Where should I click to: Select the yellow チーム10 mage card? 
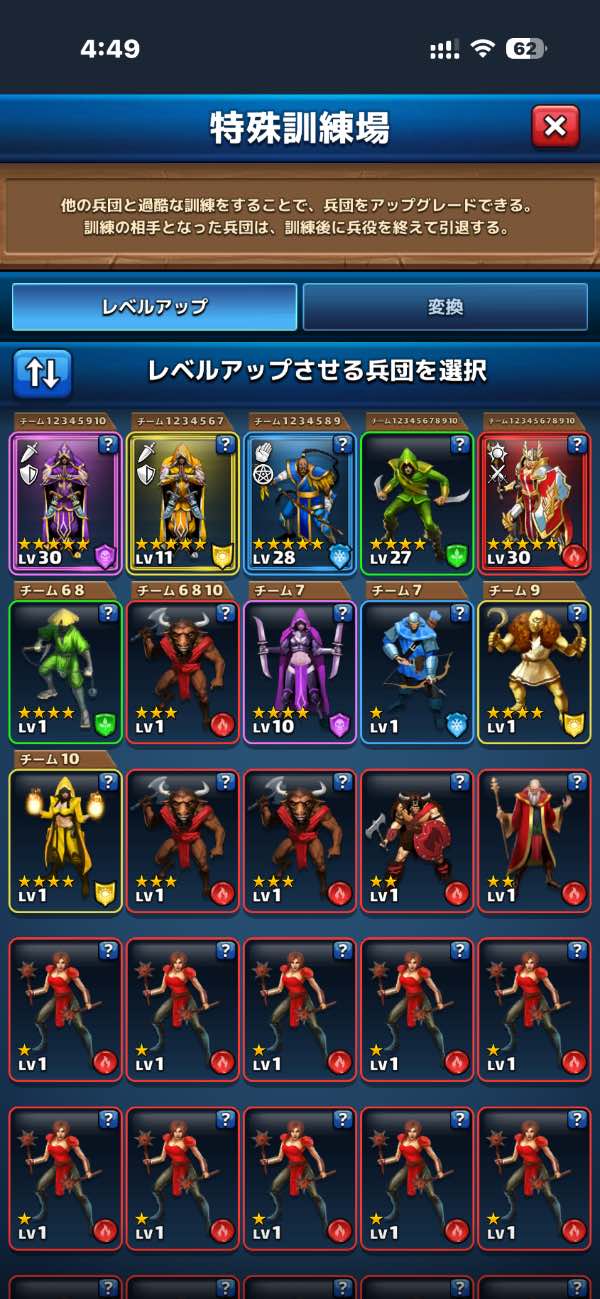point(66,841)
